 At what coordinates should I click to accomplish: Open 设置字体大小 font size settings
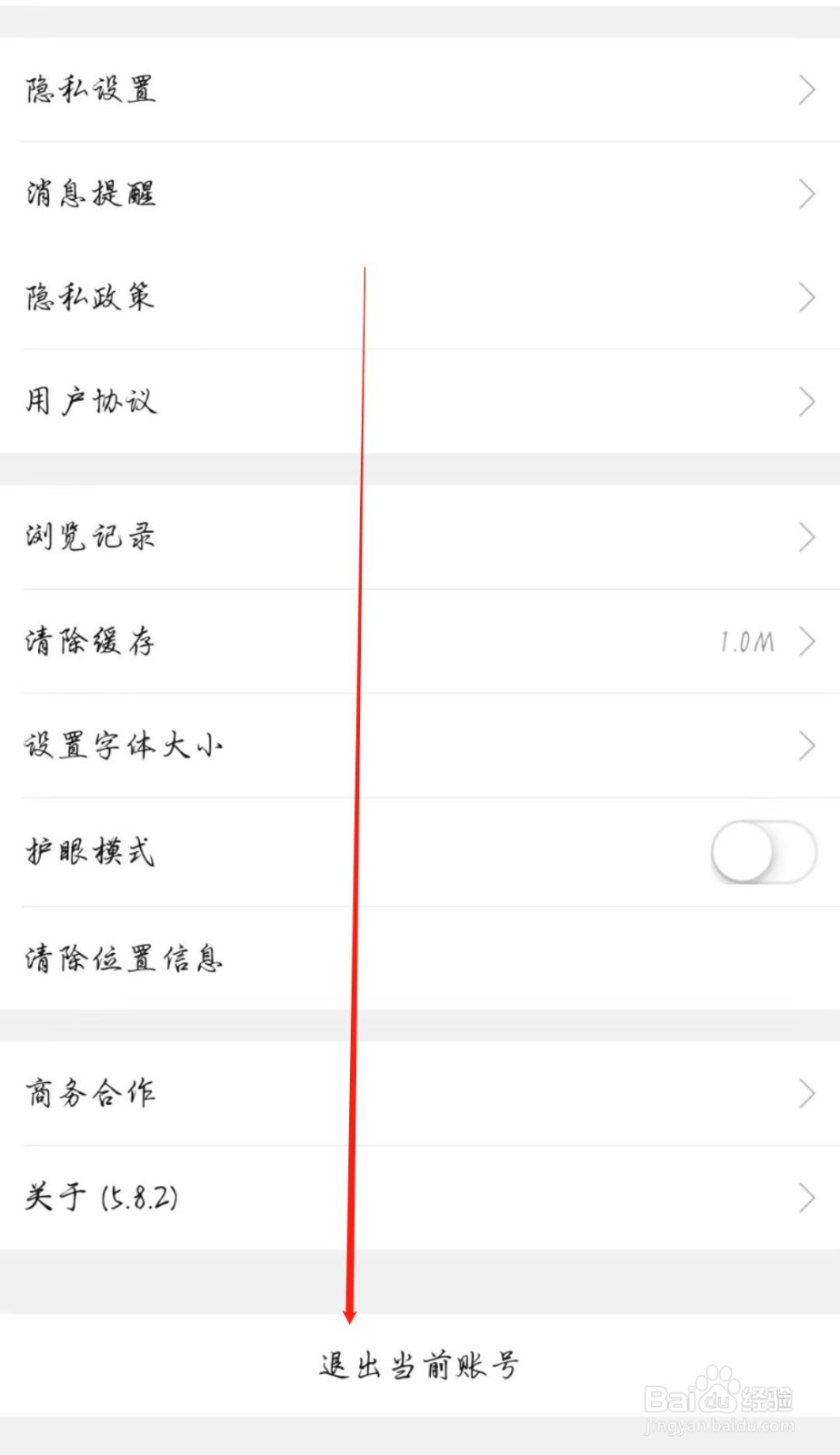click(125, 745)
